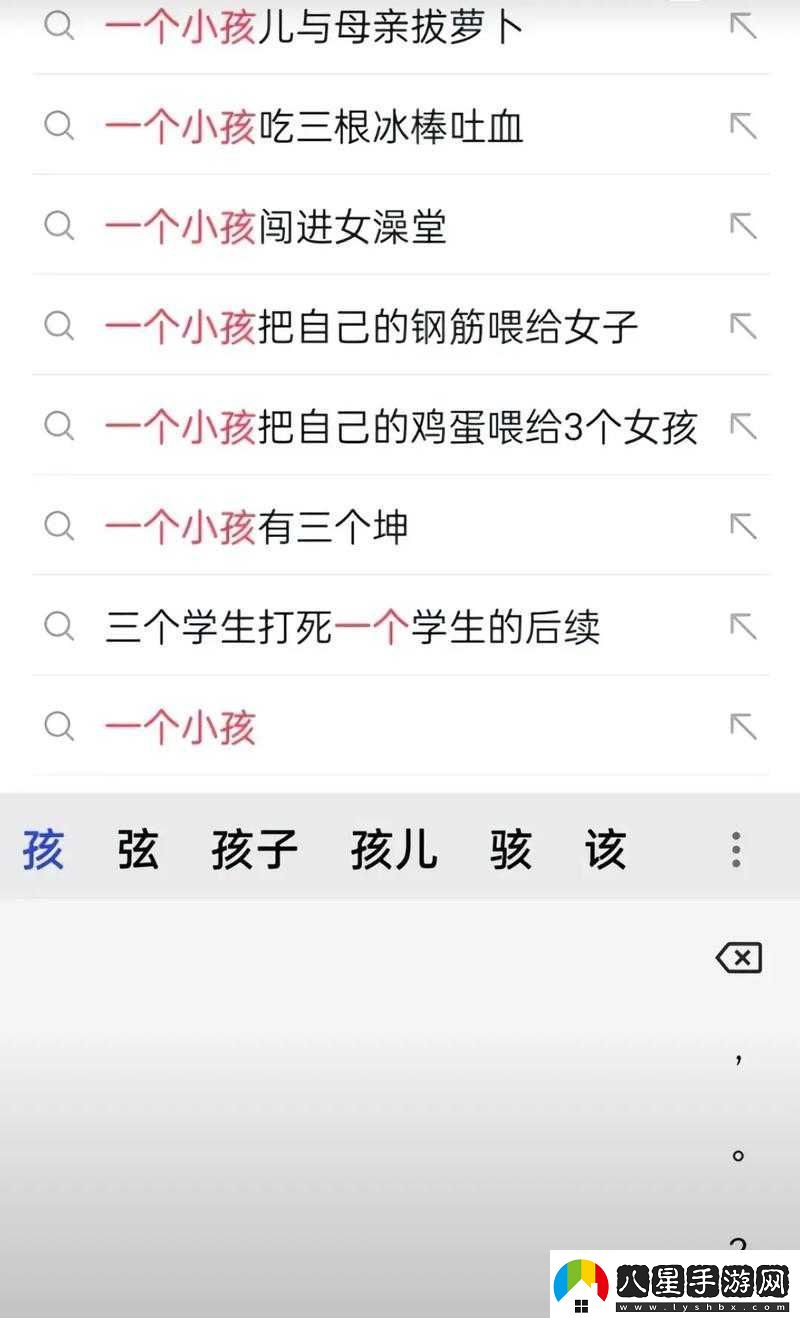Click the fill-in arrow for "一个小孩把自己的鸡蛋喂给3个女孩"
800x1318 pixels.
pos(743,427)
